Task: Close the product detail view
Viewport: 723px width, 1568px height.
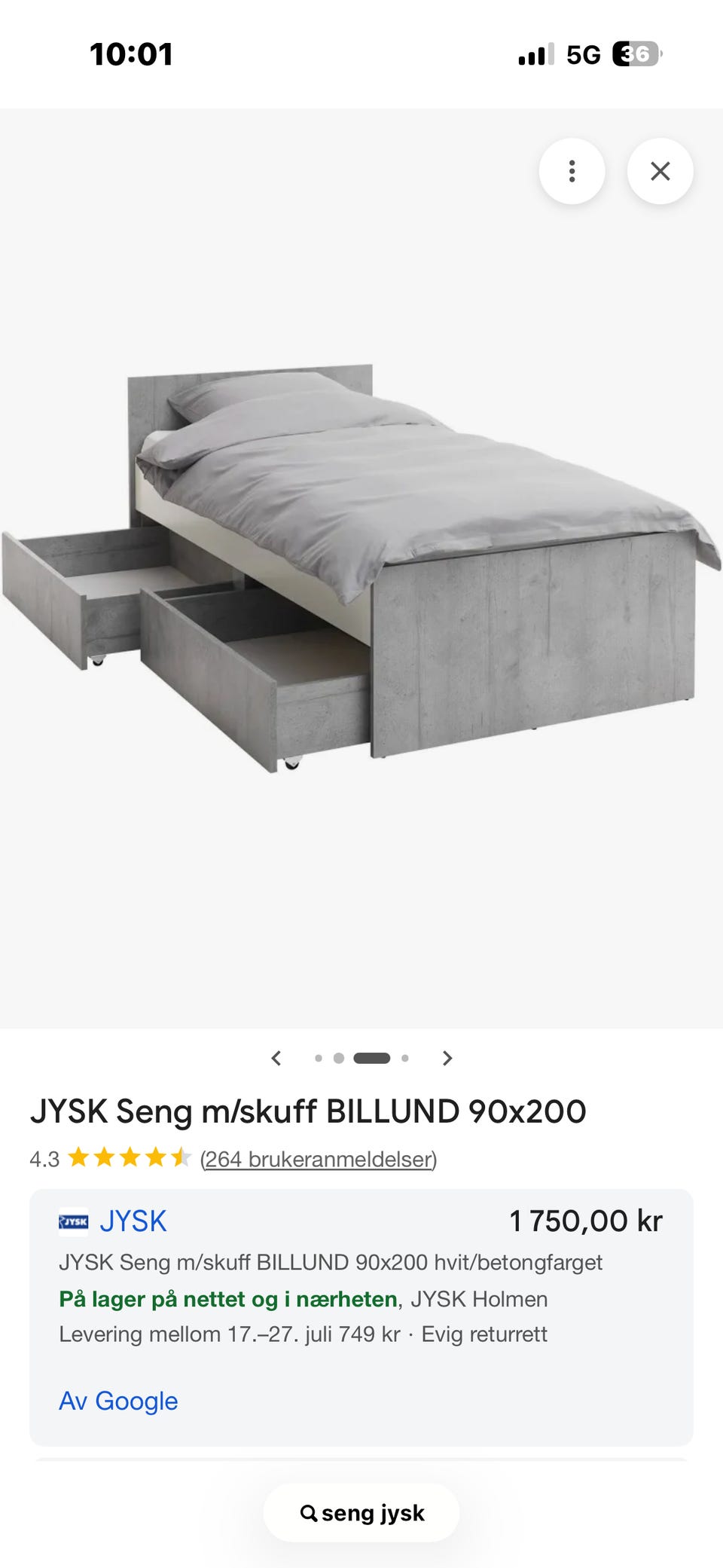Action: (x=660, y=171)
